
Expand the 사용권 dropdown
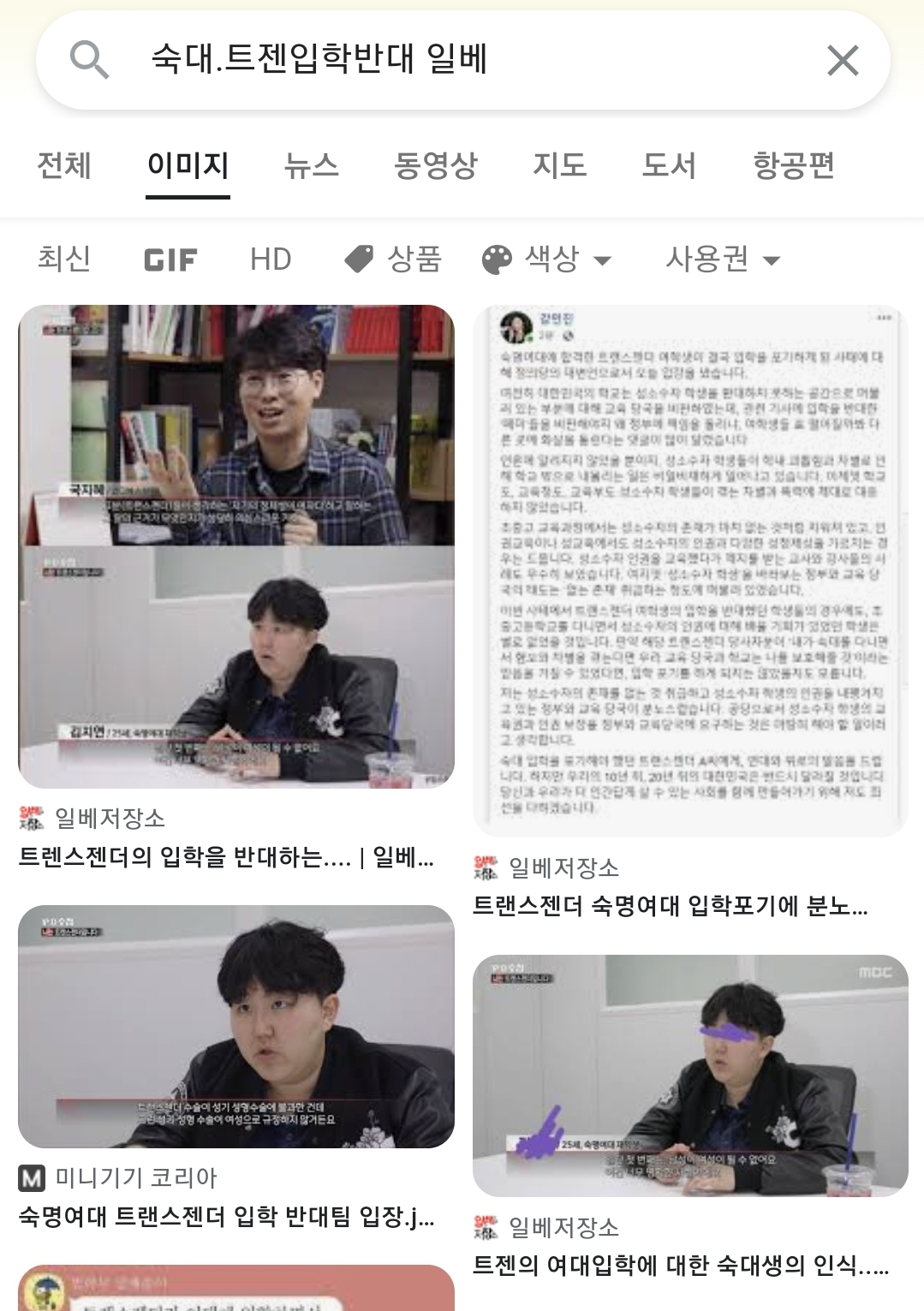[x=724, y=259]
